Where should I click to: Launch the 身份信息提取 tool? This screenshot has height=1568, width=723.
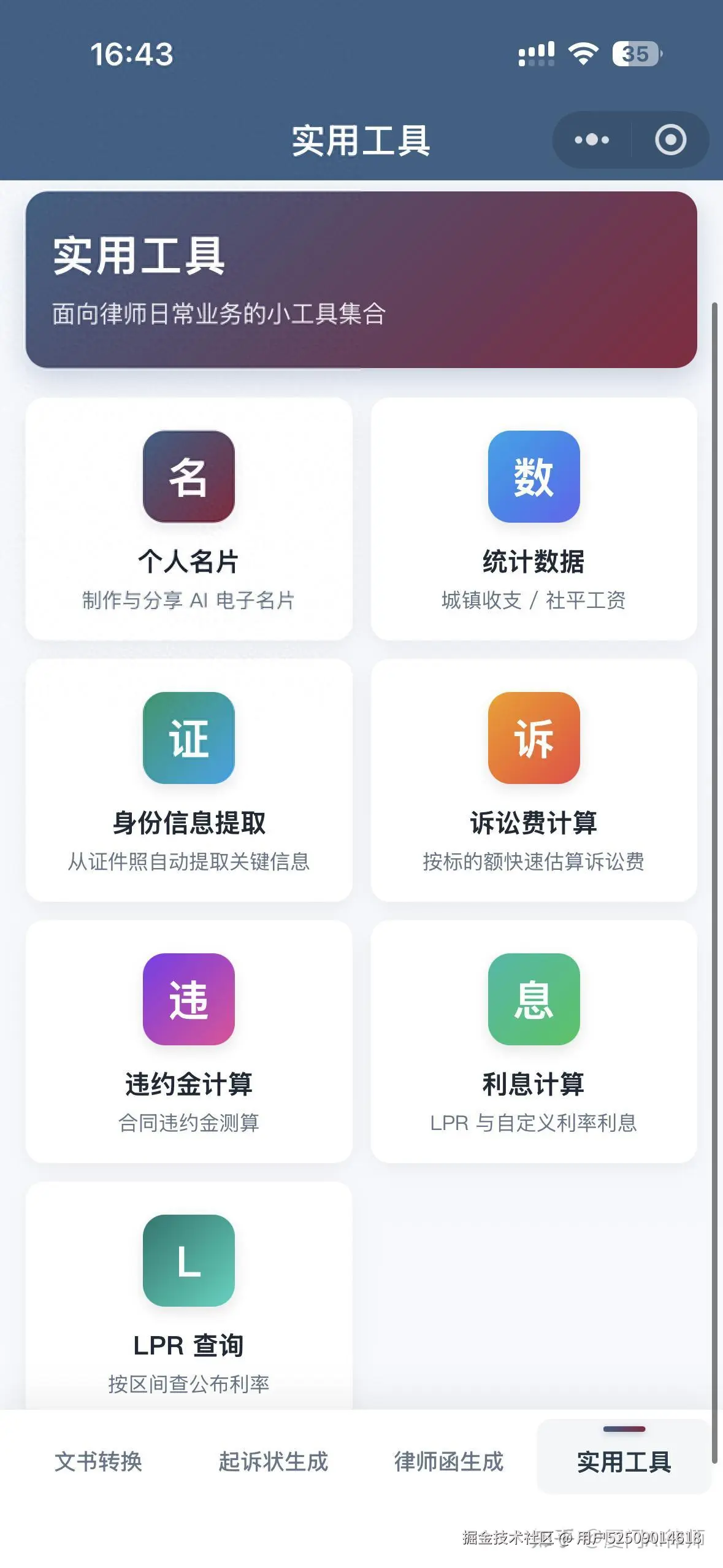coord(189,780)
